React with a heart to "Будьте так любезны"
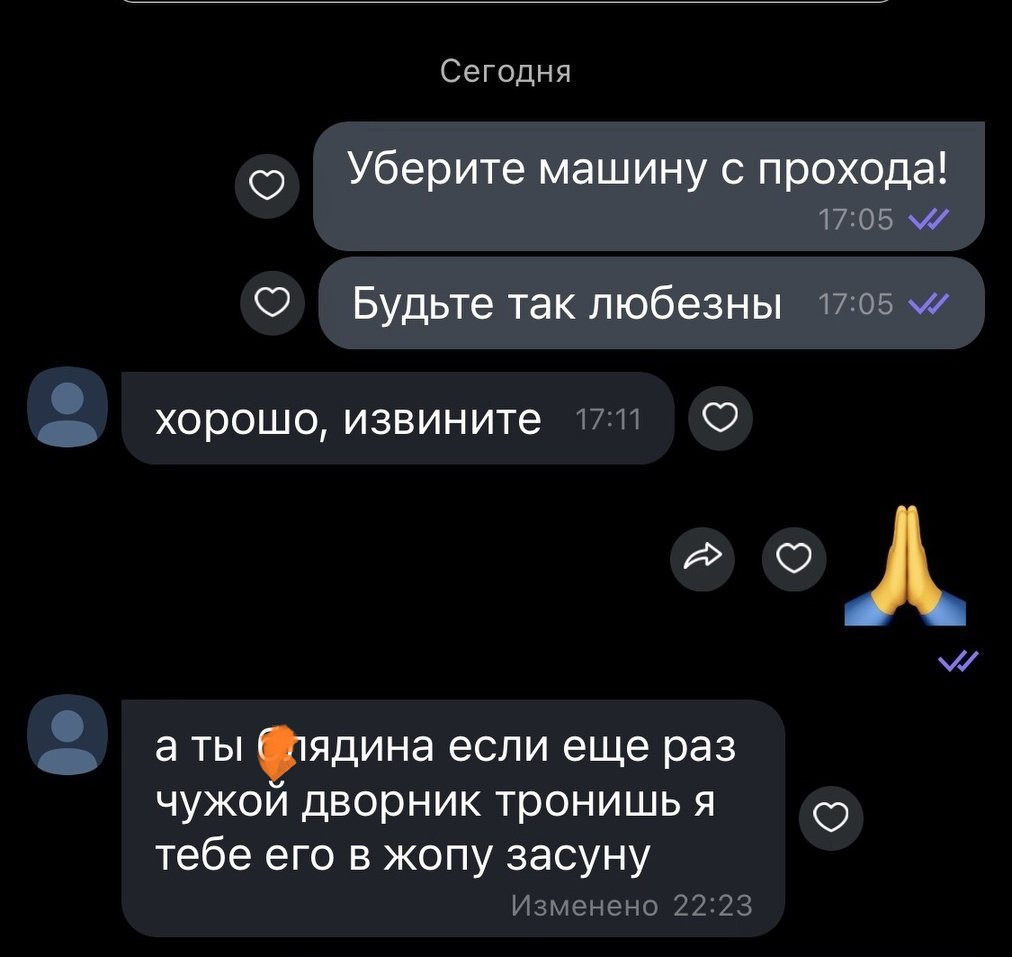This screenshot has width=1012, height=957. (x=273, y=301)
